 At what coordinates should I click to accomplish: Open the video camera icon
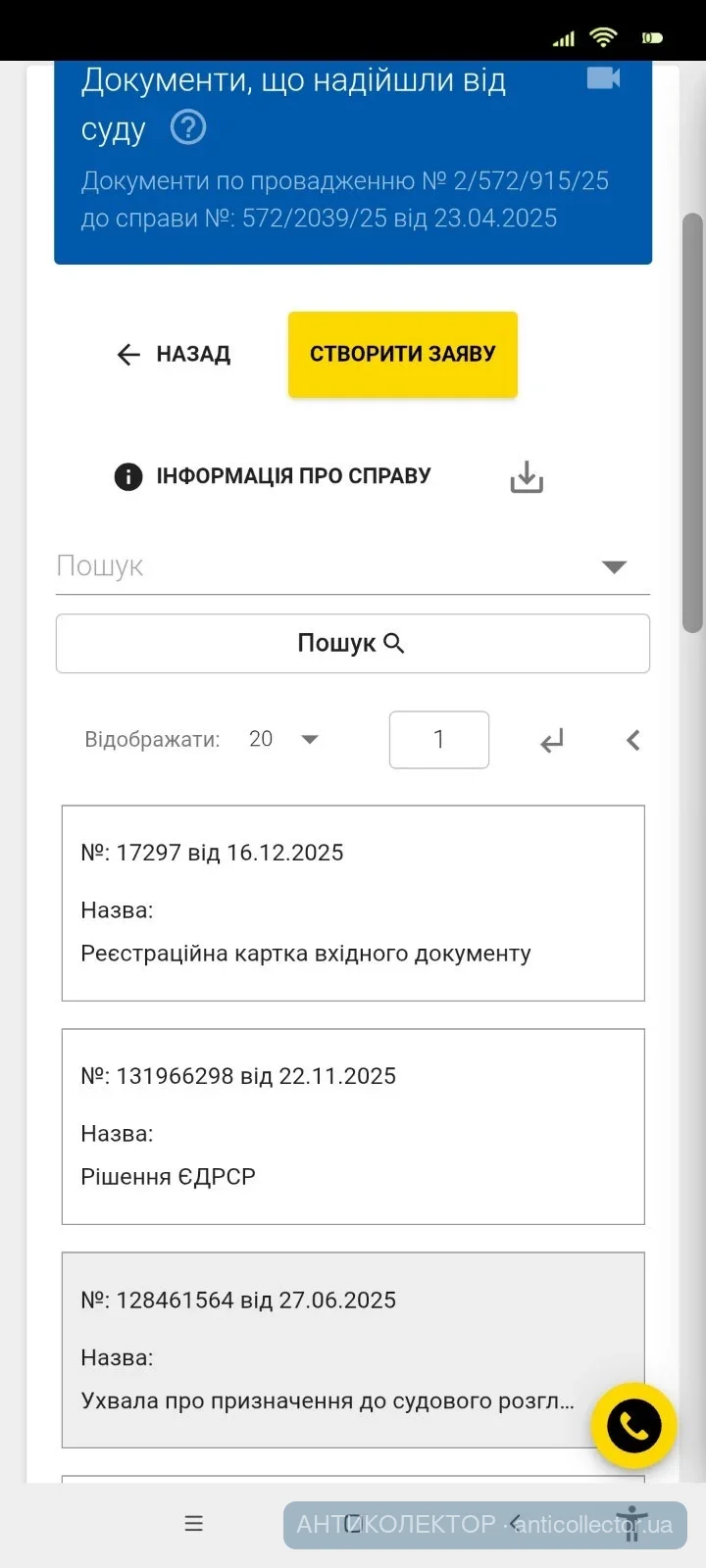click(603, 77)
